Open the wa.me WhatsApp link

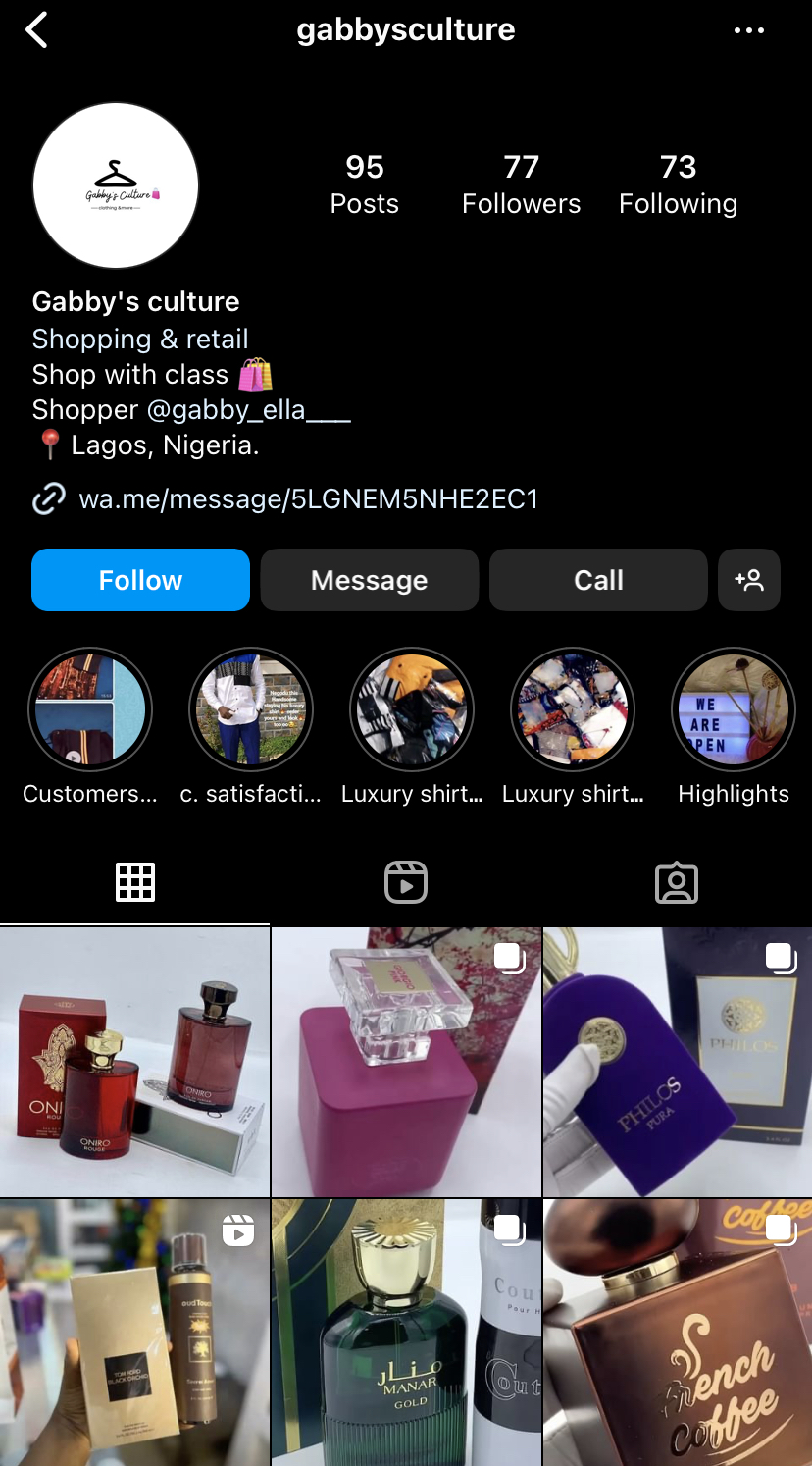coord(308,499)
